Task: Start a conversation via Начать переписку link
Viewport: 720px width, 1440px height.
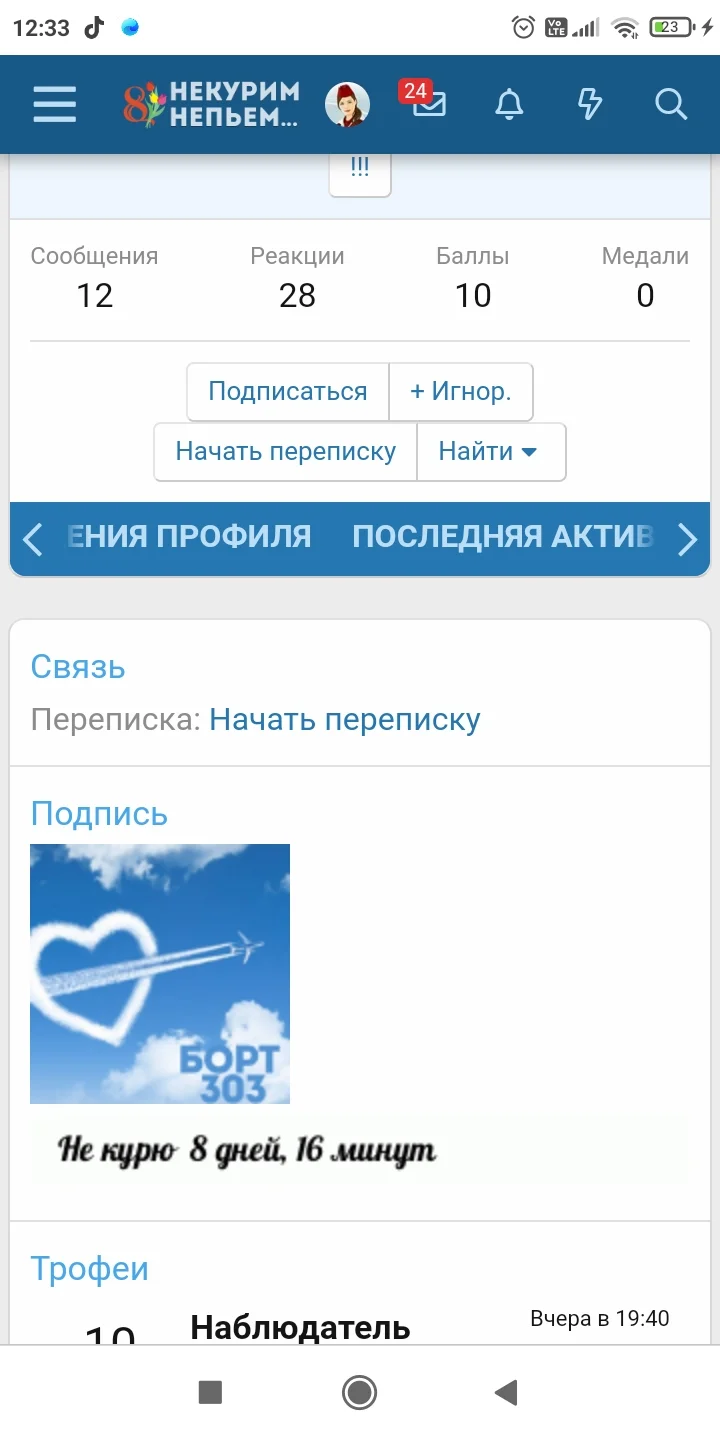Action: click(x=345, y=718)
